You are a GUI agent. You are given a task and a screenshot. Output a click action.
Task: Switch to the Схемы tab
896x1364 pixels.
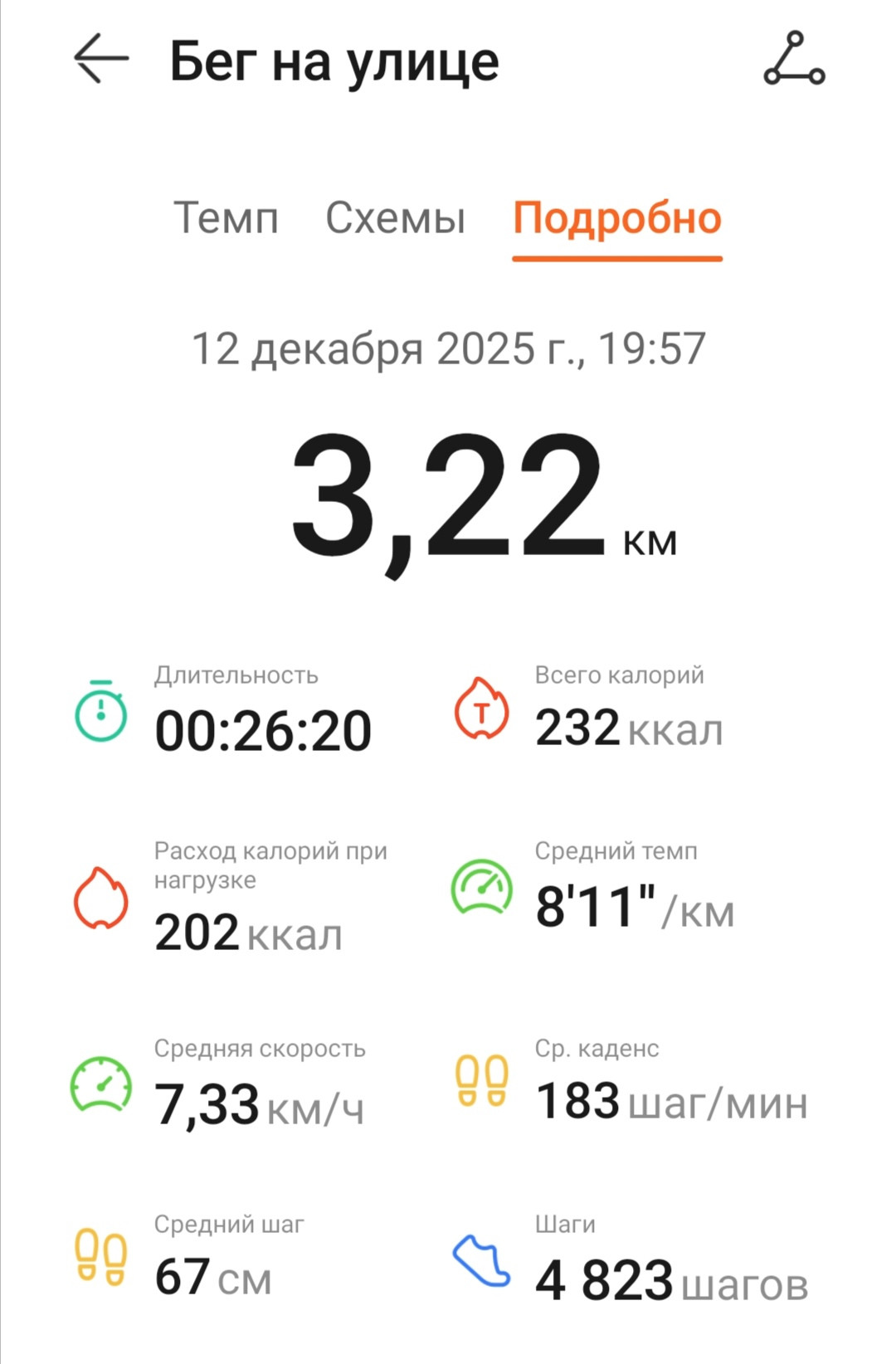(395, 218)
